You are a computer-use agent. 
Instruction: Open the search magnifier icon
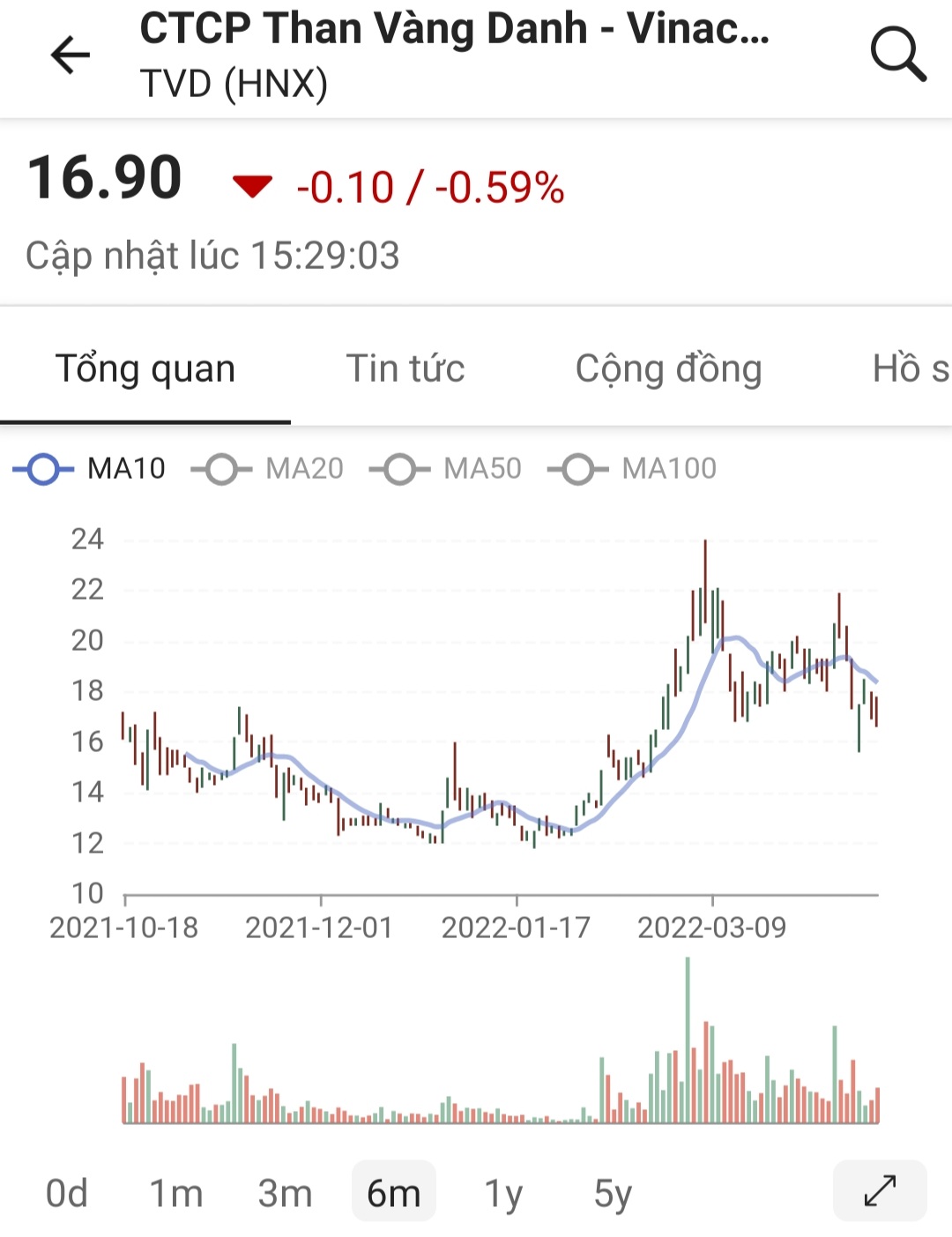tap(897, 54)
